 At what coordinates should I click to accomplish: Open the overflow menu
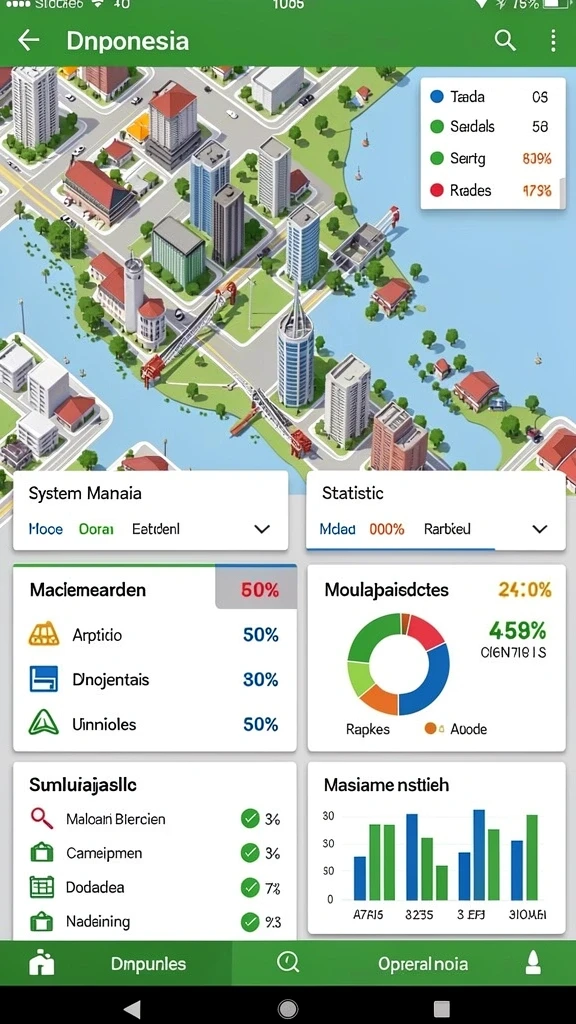click(x=553, y=40)
